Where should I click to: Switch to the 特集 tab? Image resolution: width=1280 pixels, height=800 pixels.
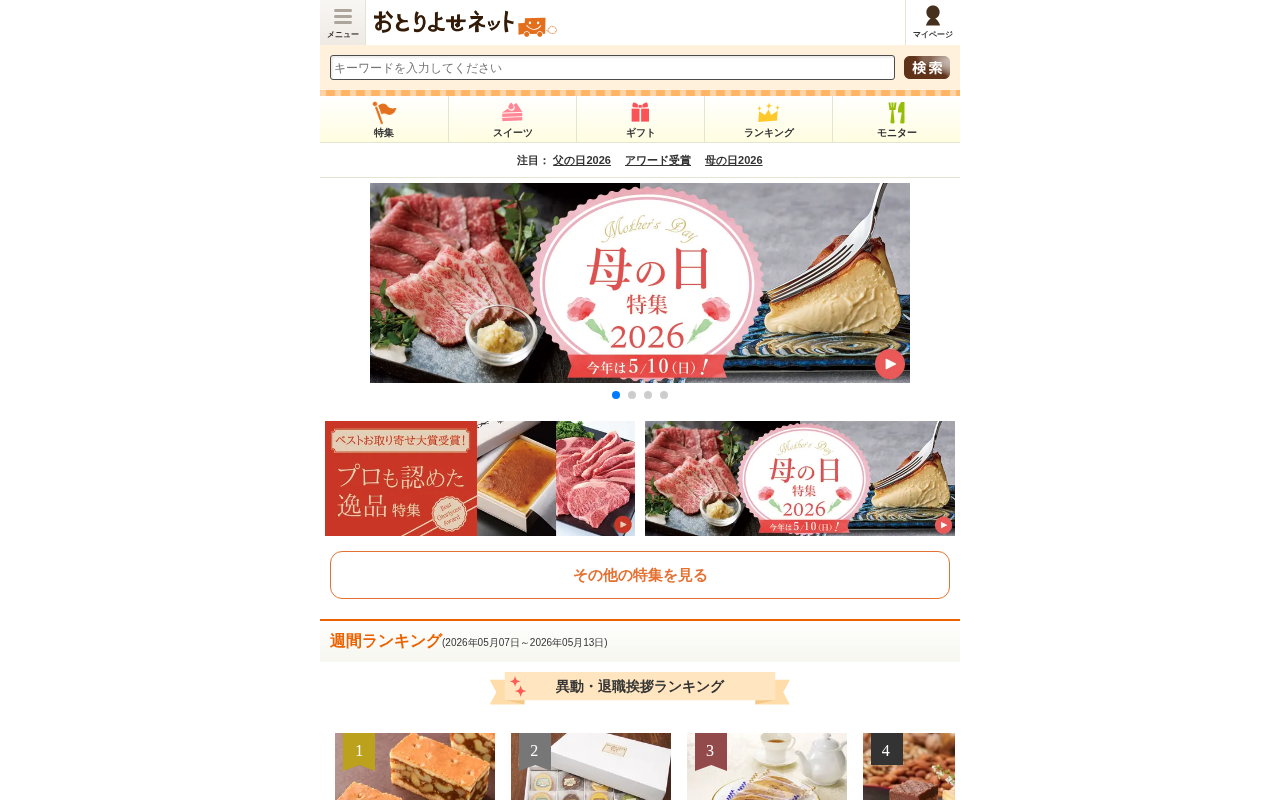coord(384,119)
